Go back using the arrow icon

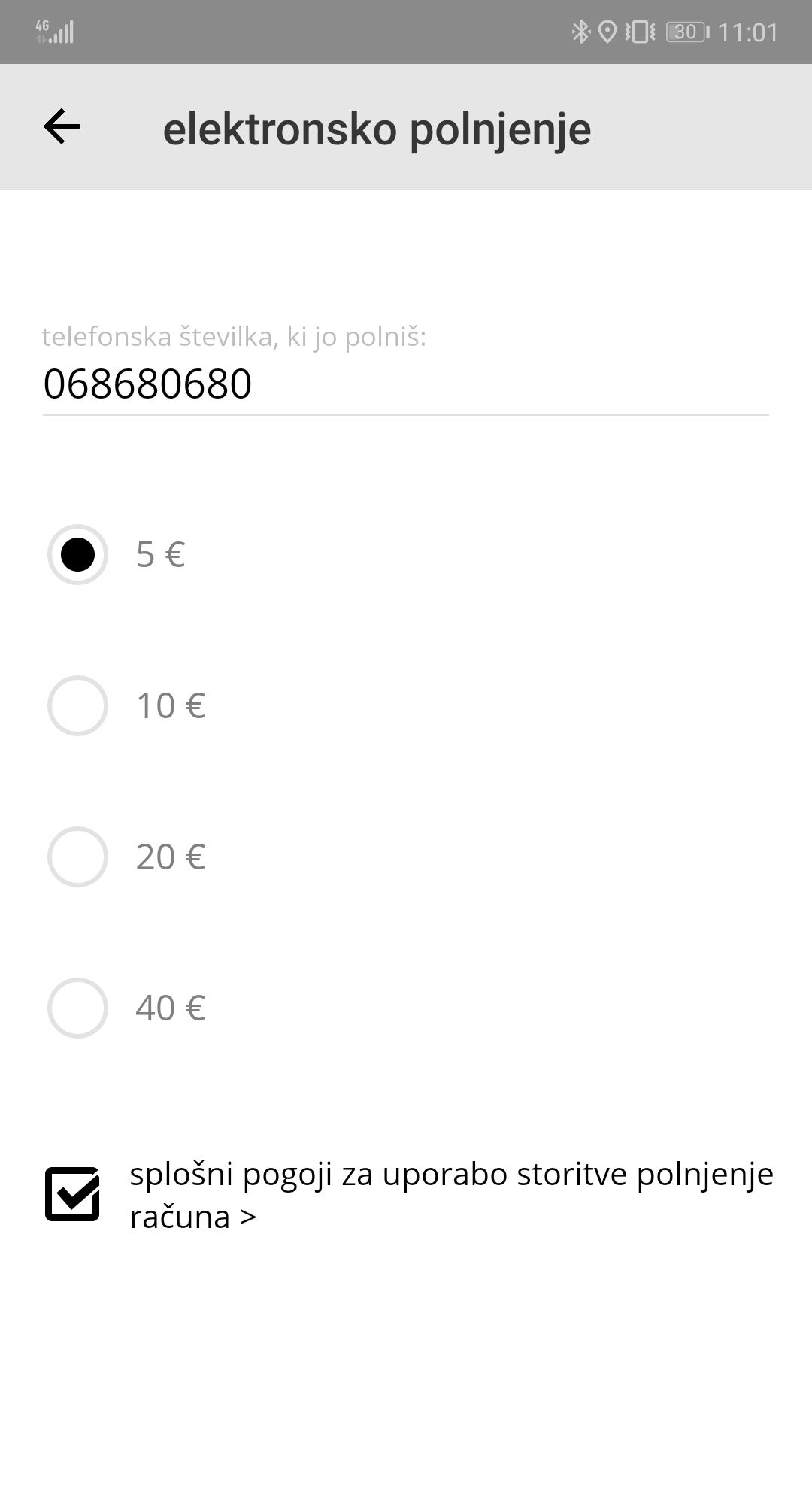[x=62, y=126]
